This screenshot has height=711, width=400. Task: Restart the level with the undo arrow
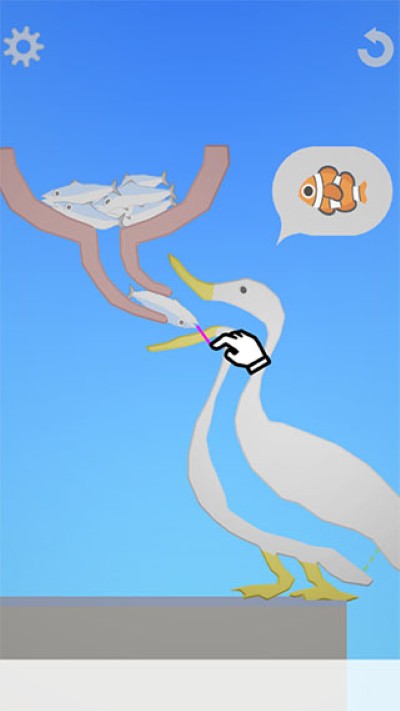click(x=376, y=47)
